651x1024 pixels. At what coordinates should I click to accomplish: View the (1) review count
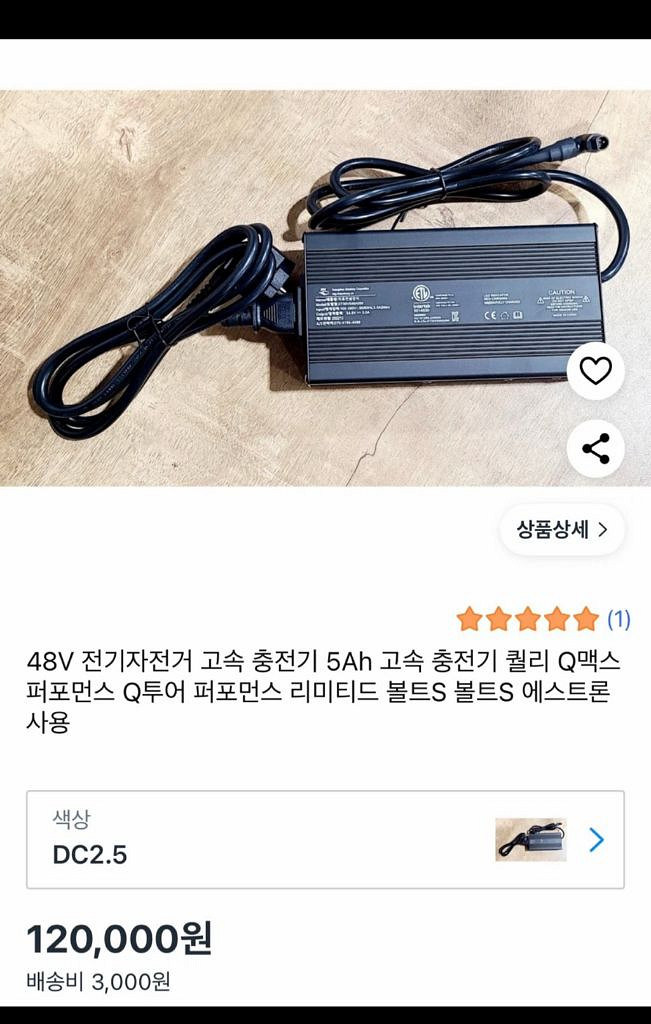[619, 619]
